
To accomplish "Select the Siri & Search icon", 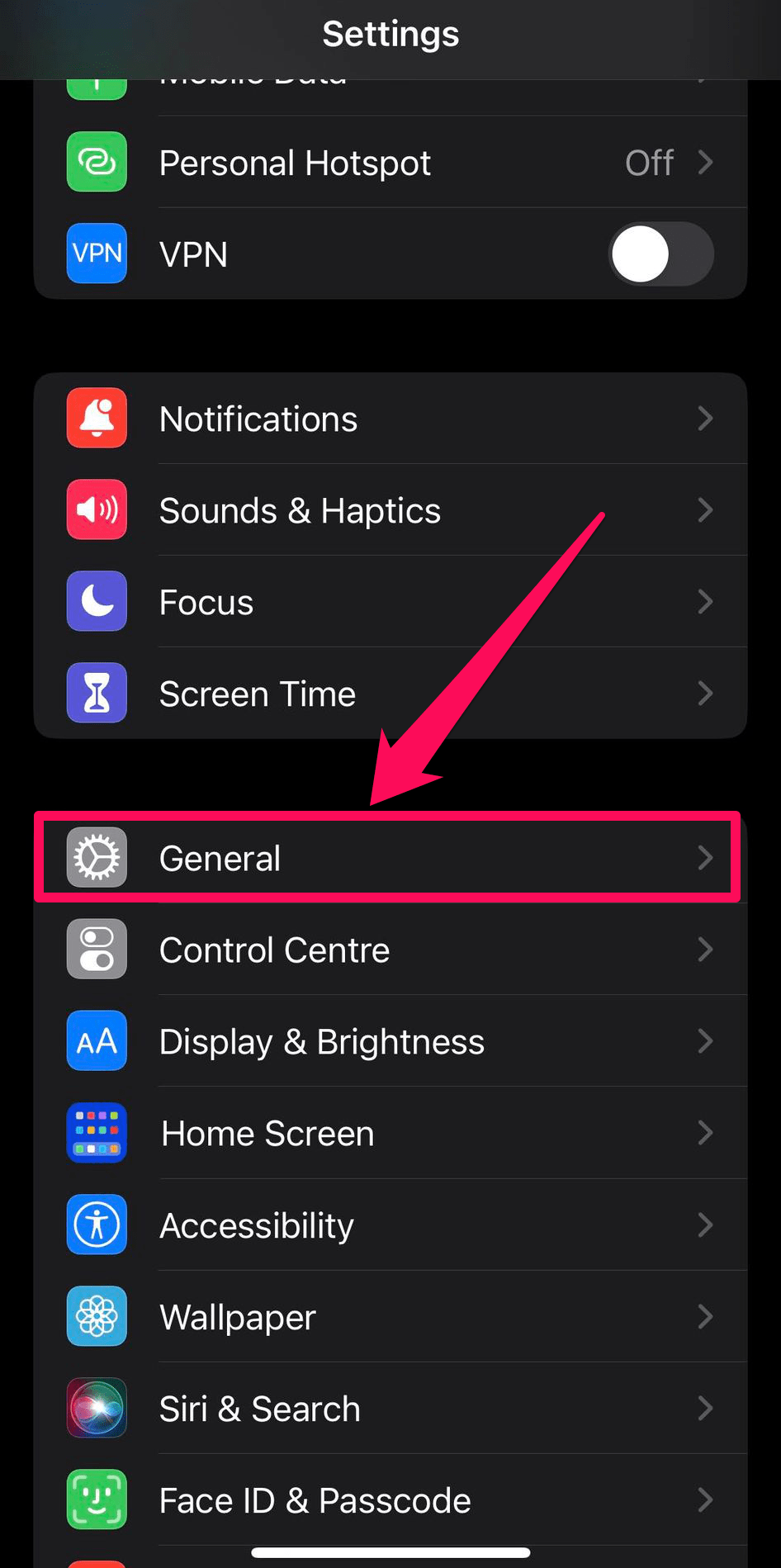I will (97, 1409).
